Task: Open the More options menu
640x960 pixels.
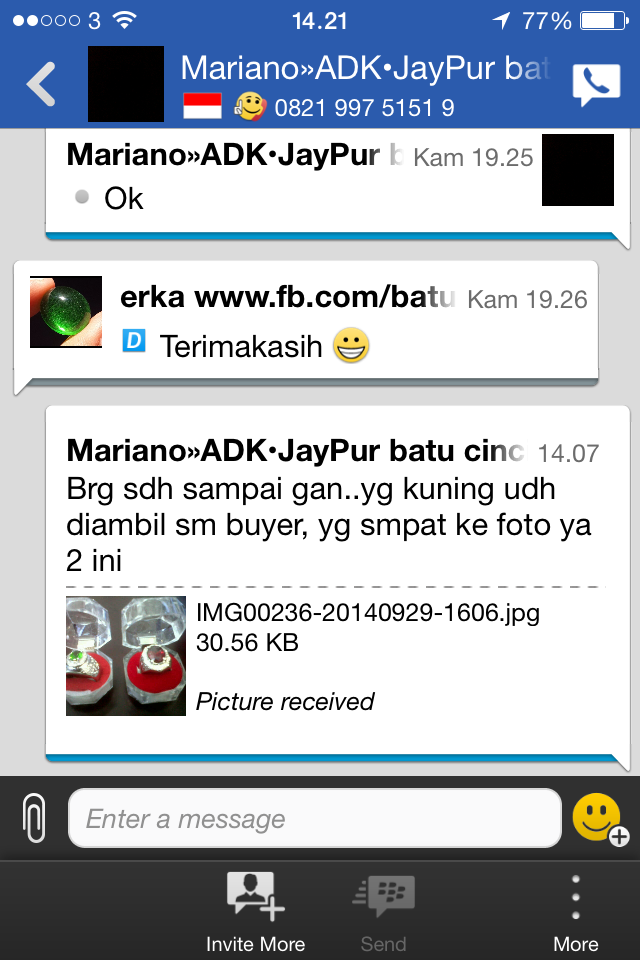Action: coord(576,912)
